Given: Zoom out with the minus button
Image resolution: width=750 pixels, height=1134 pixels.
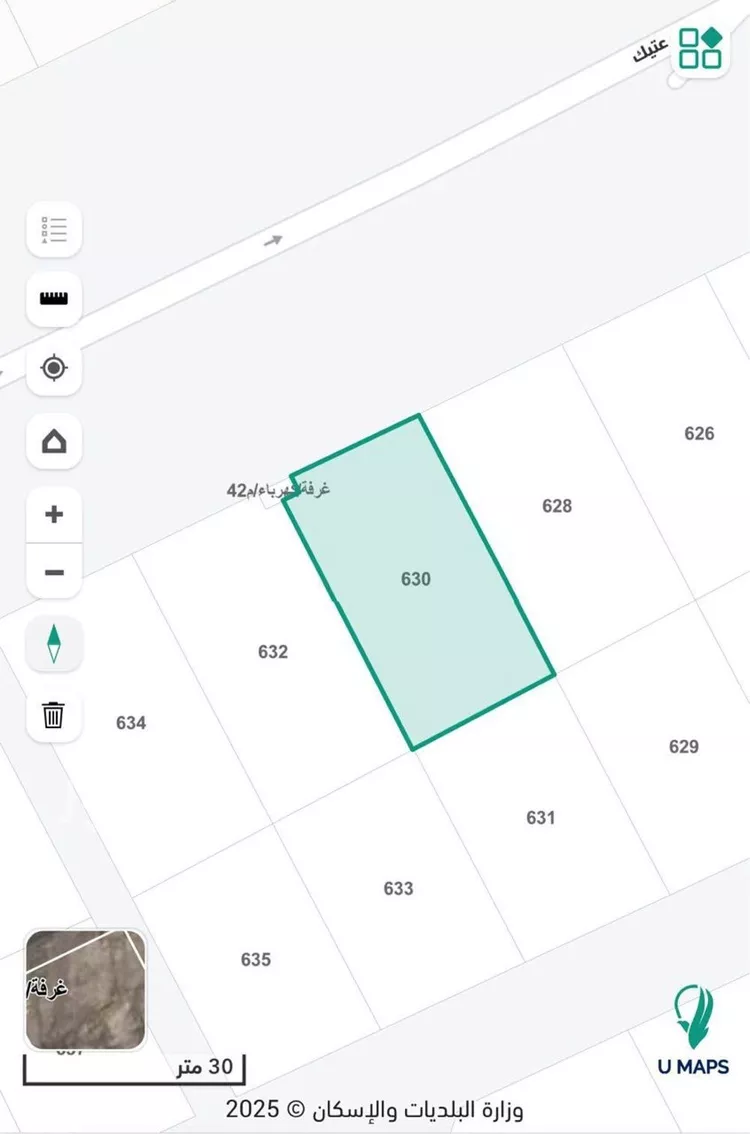Looking at the screenshot, I should [x=54, y=573].
